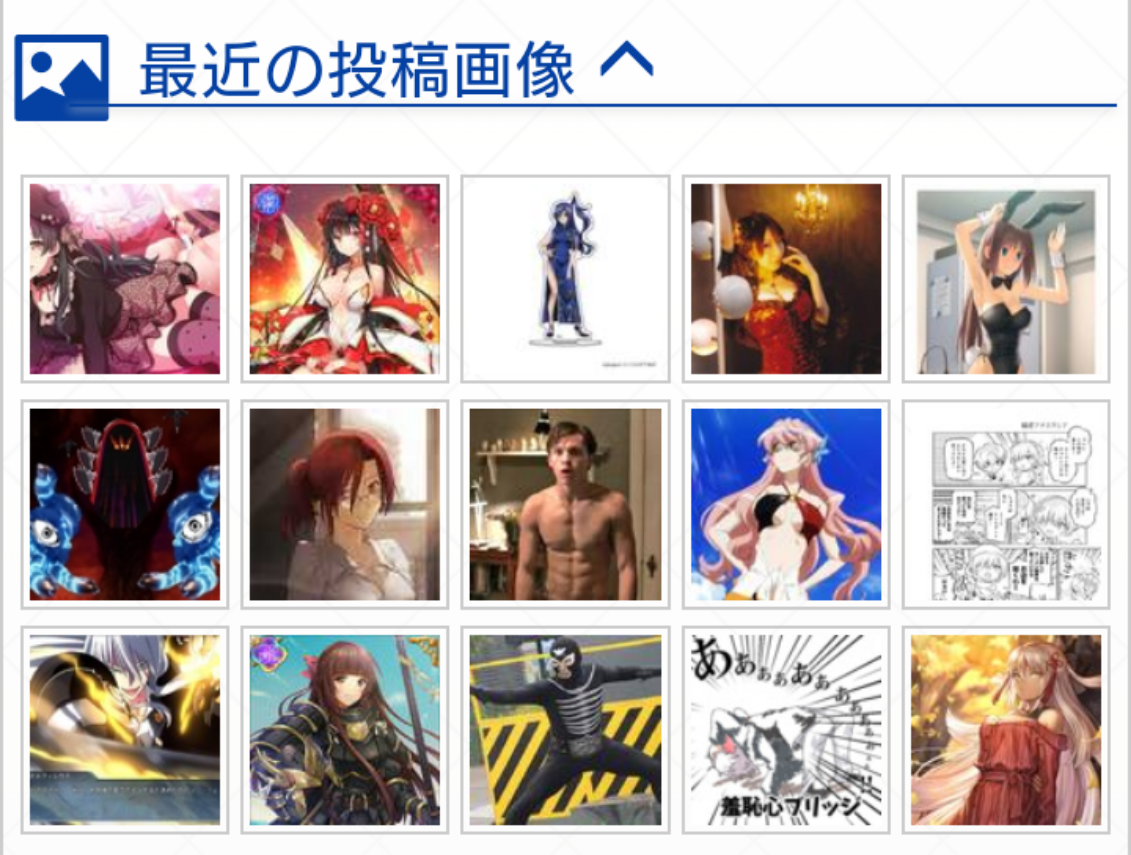Collapse the 最近の投稿画像 section with the chevron

click(626, 59)
